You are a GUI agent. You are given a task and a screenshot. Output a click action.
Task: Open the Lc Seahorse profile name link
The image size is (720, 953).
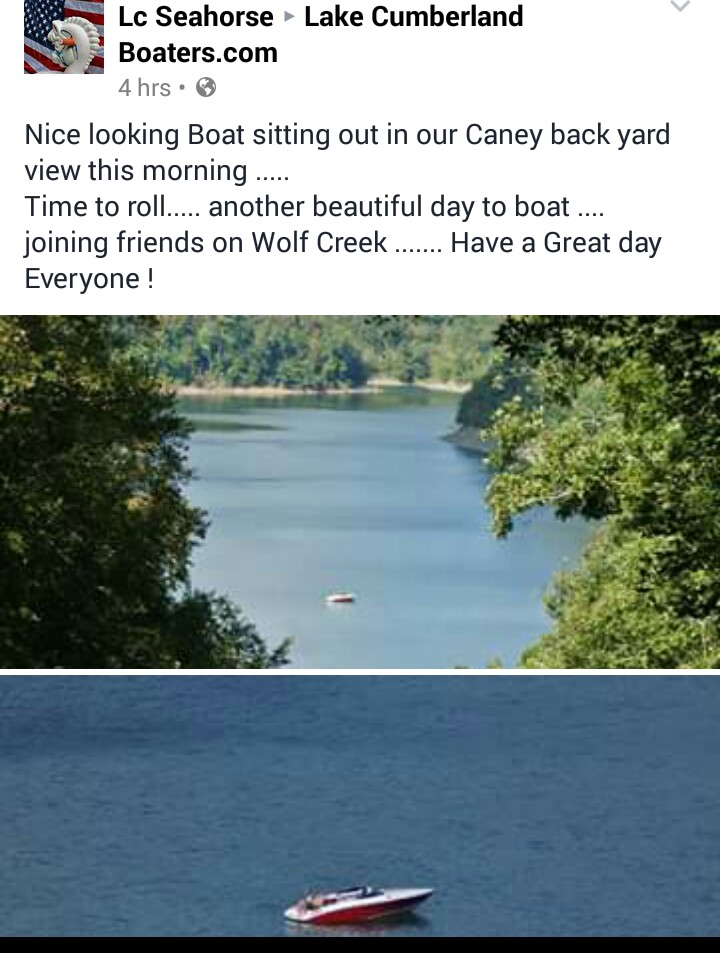pyautogui.click(x=195, y=17)
